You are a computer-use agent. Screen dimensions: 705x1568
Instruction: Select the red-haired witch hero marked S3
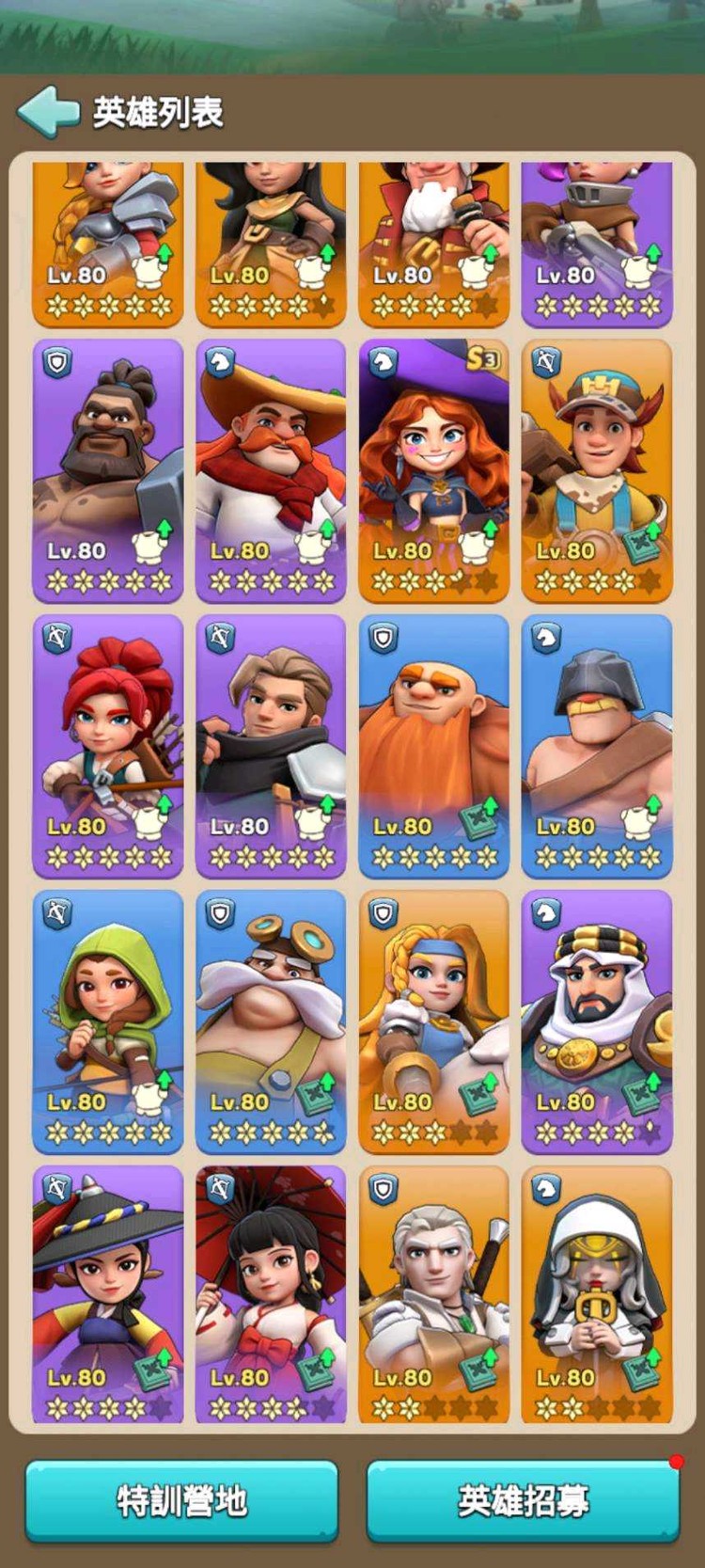[433, 469]
